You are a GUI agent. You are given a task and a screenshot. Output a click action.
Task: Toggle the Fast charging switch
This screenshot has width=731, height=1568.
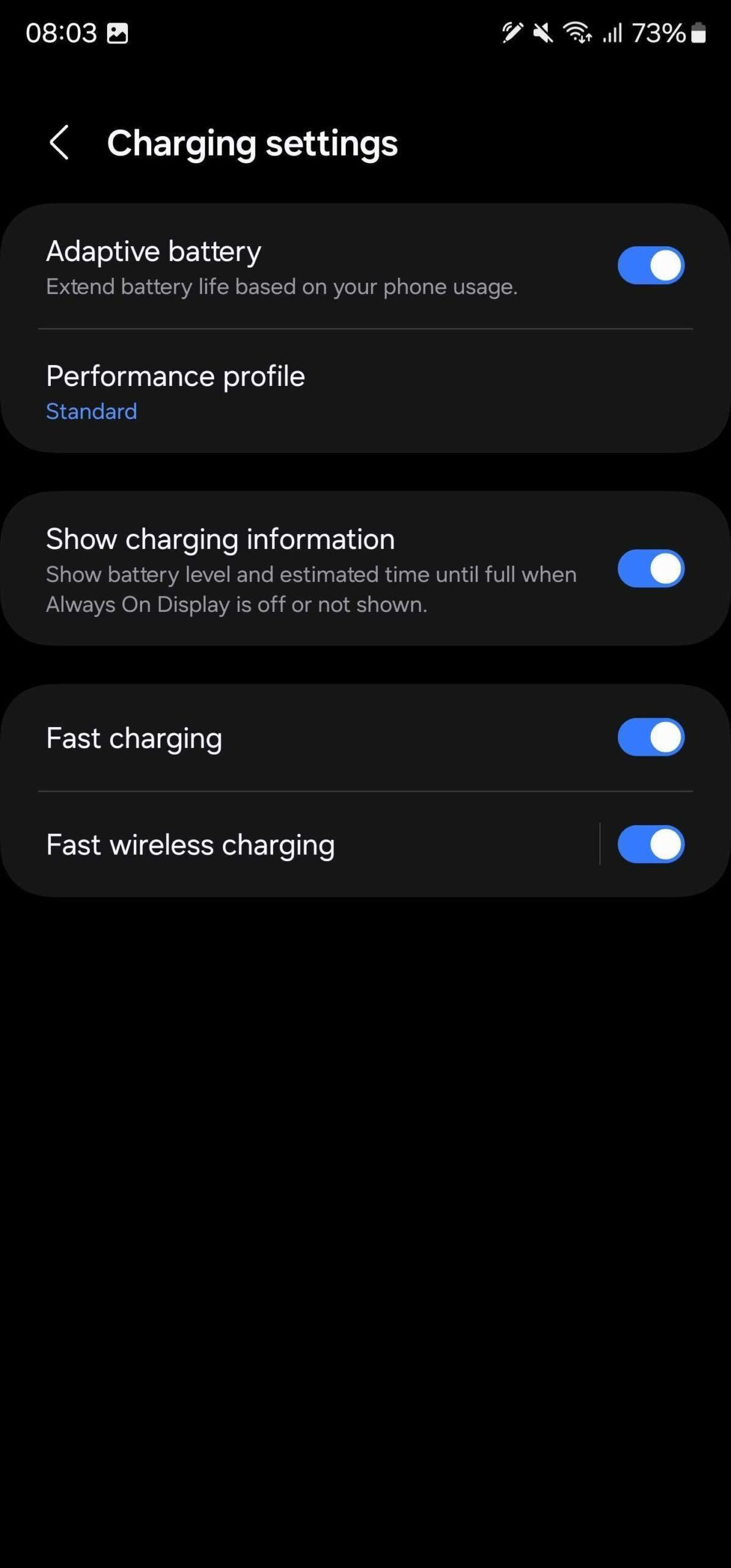650,737
